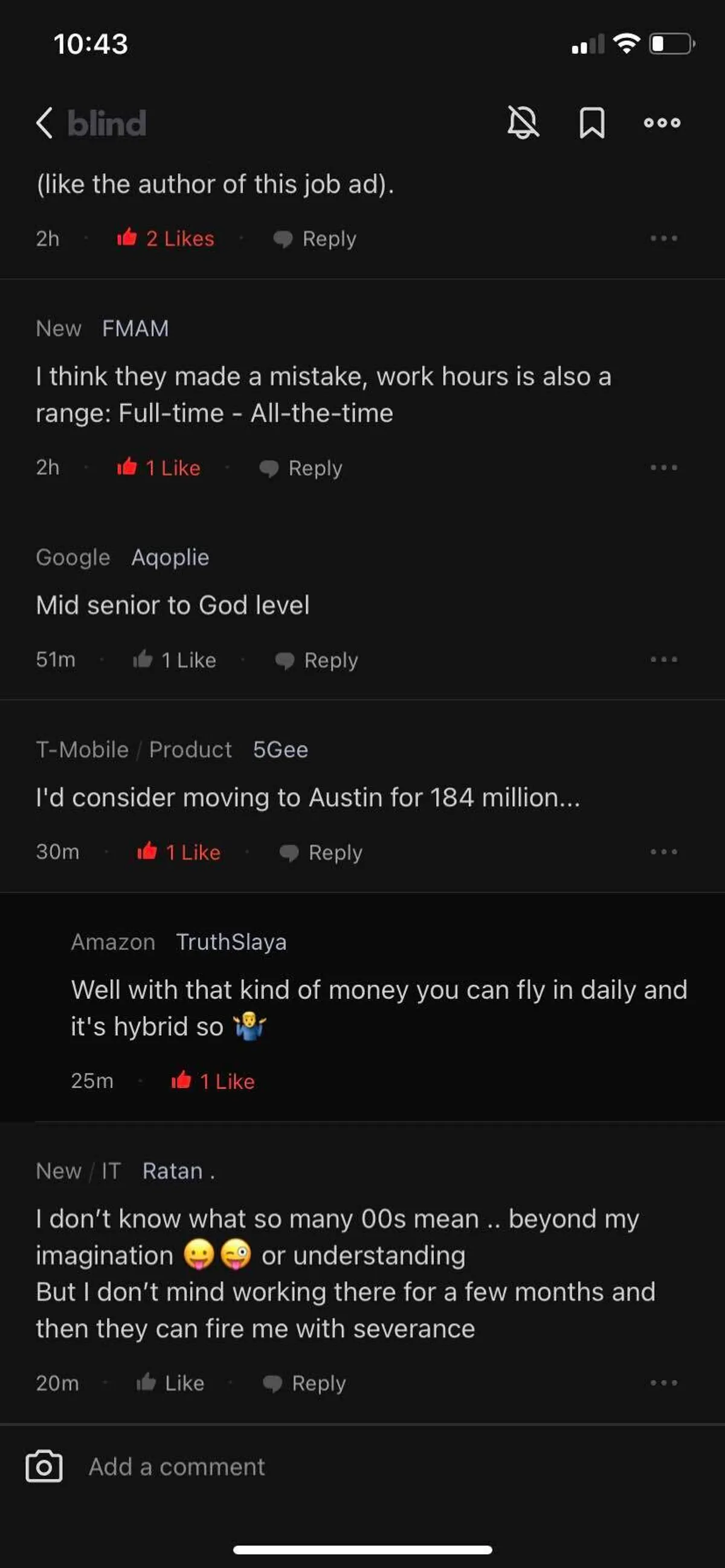The height and width of the screenshot is (1568, 725).
Task: Like Aqoplie's God level comment
Action: pyautogui.click(x=175, y=660)
